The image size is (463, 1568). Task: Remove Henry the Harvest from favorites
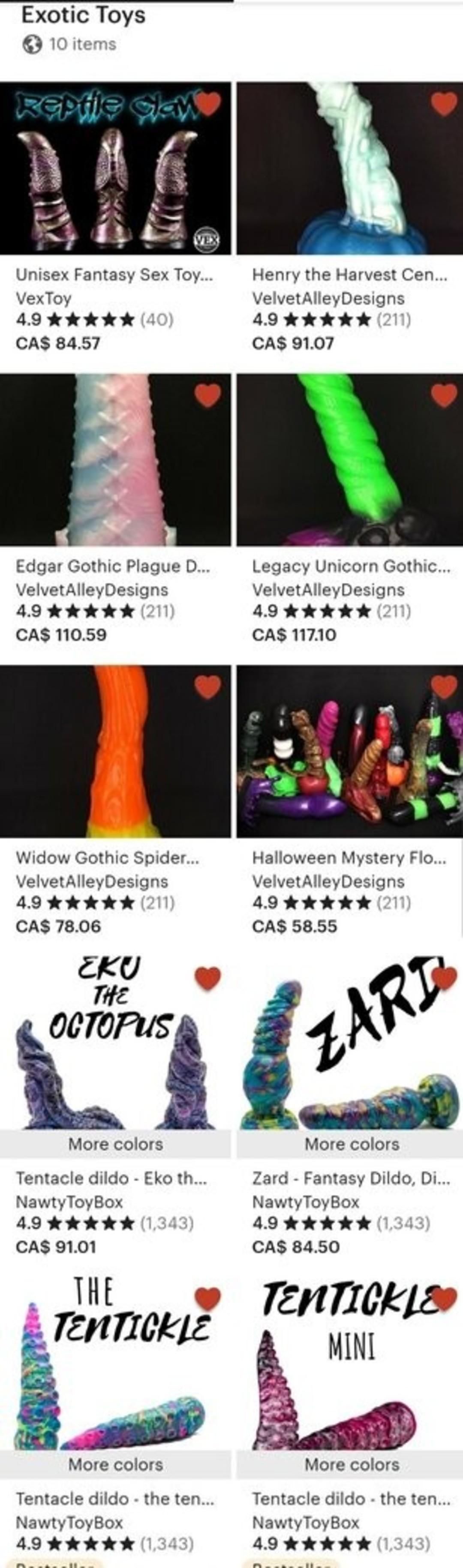pos(444,103)
